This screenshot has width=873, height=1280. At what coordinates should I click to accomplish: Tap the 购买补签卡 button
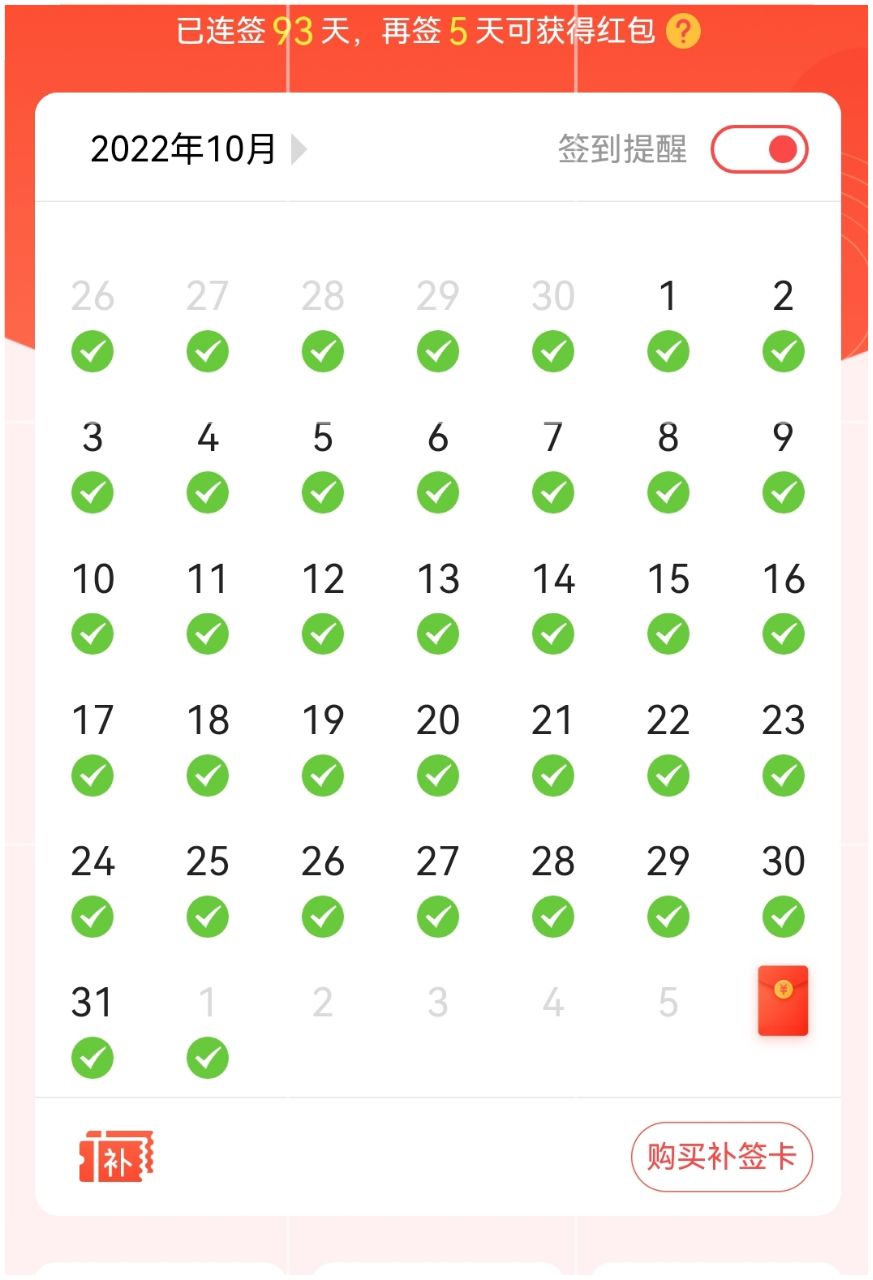pyautogui.click(x=721, y=1157)
